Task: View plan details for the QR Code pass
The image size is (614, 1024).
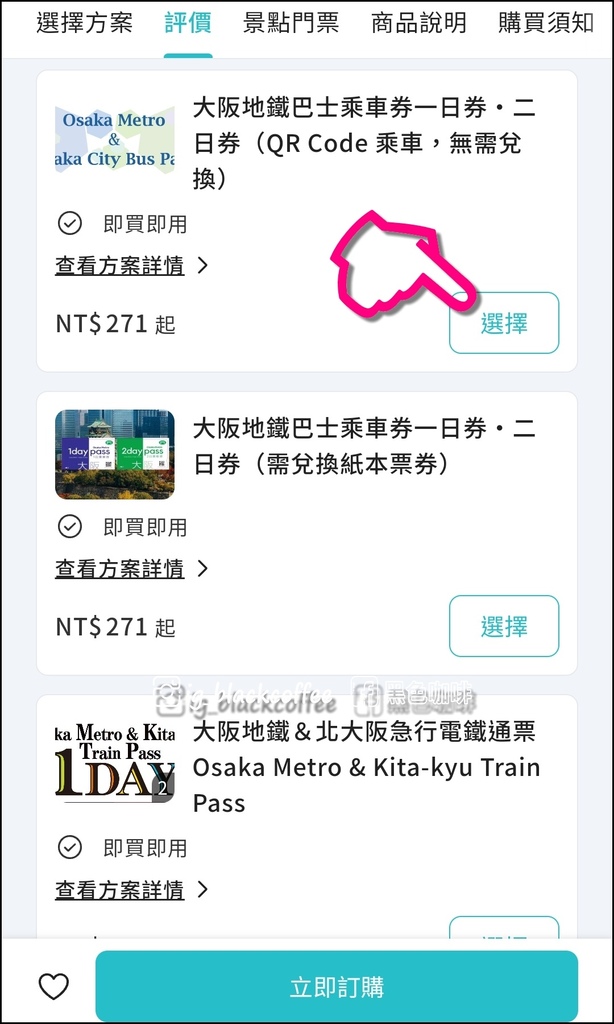Action: point(131,266)
